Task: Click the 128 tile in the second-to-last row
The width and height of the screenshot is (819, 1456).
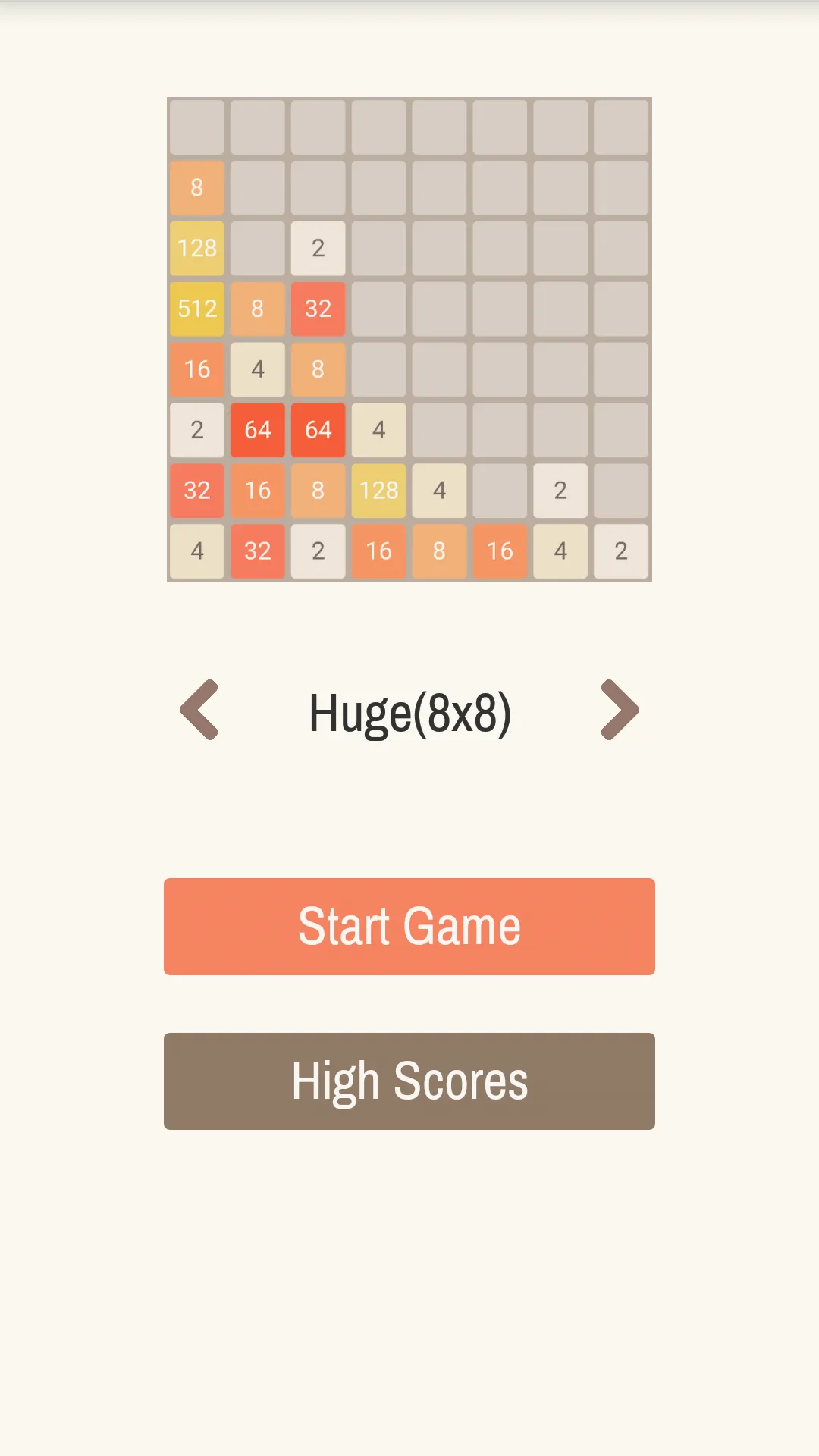Action: 379,491
